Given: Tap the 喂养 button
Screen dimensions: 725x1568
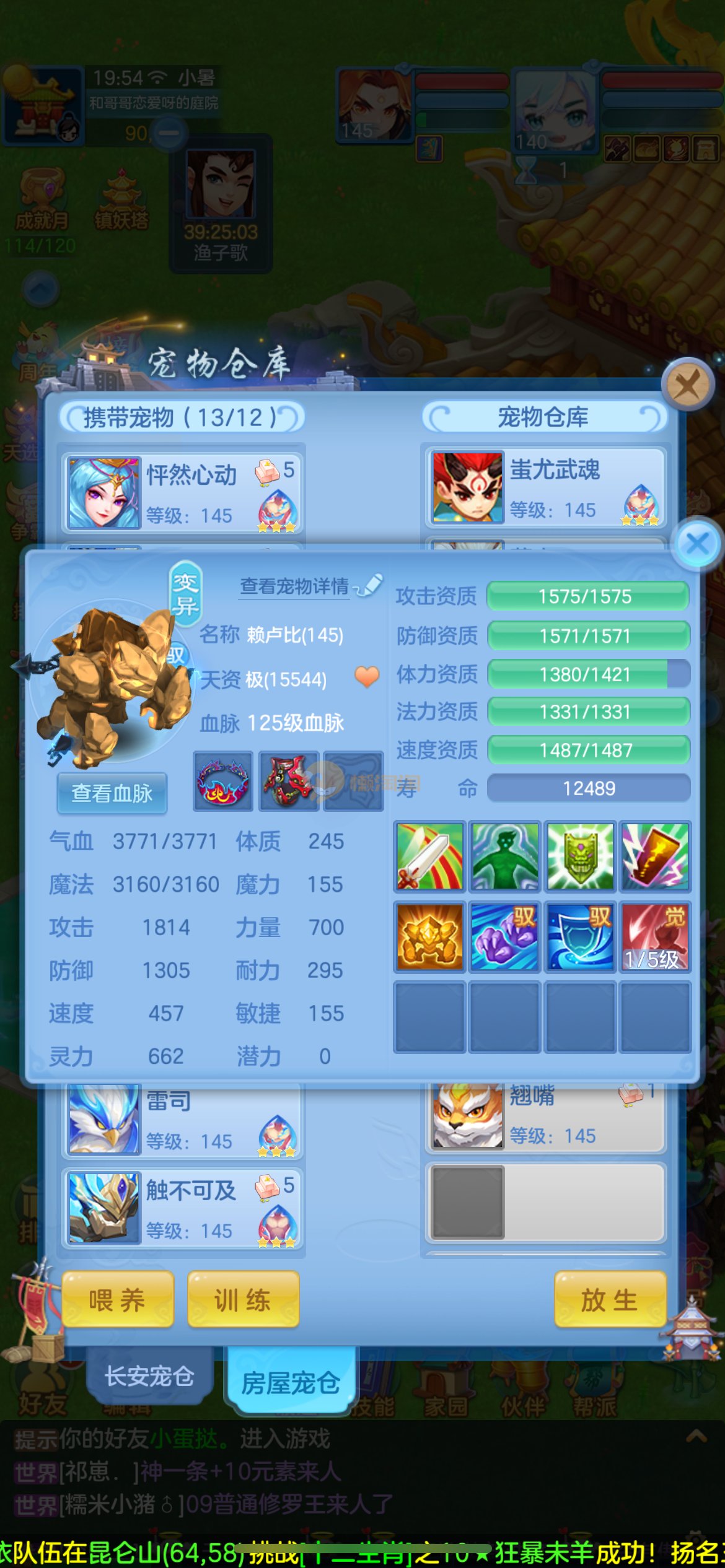Looking at the screenshot, I should point(117,1300).
